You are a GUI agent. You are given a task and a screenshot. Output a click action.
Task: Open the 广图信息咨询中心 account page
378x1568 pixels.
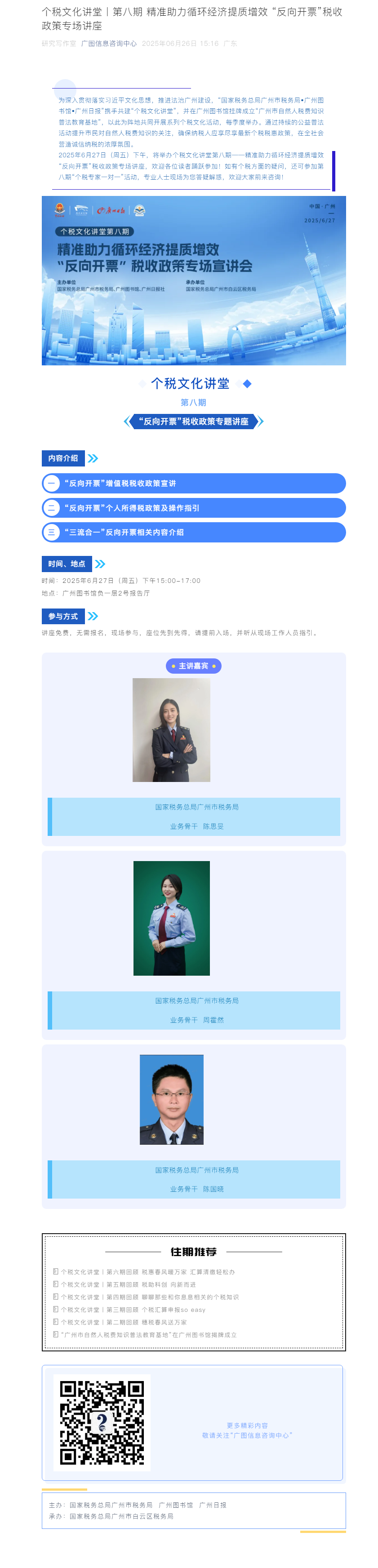tap(109, 44)
